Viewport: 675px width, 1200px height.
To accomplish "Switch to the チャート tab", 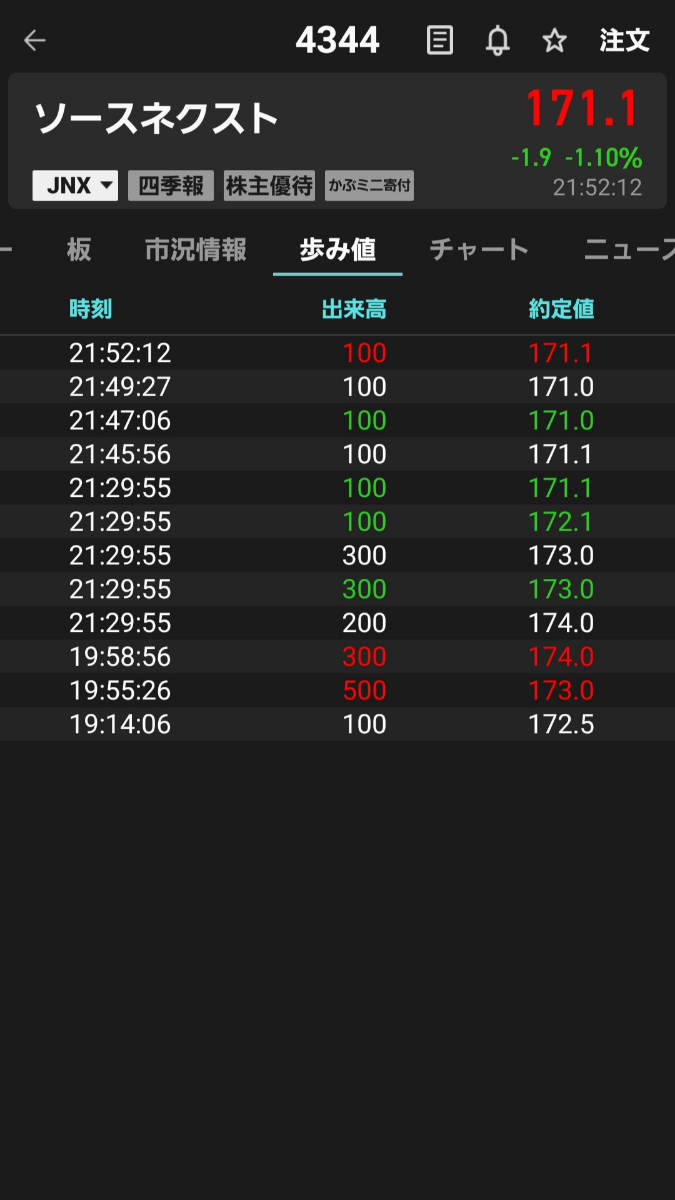I will pyautogui.click(x=479, y=249).
